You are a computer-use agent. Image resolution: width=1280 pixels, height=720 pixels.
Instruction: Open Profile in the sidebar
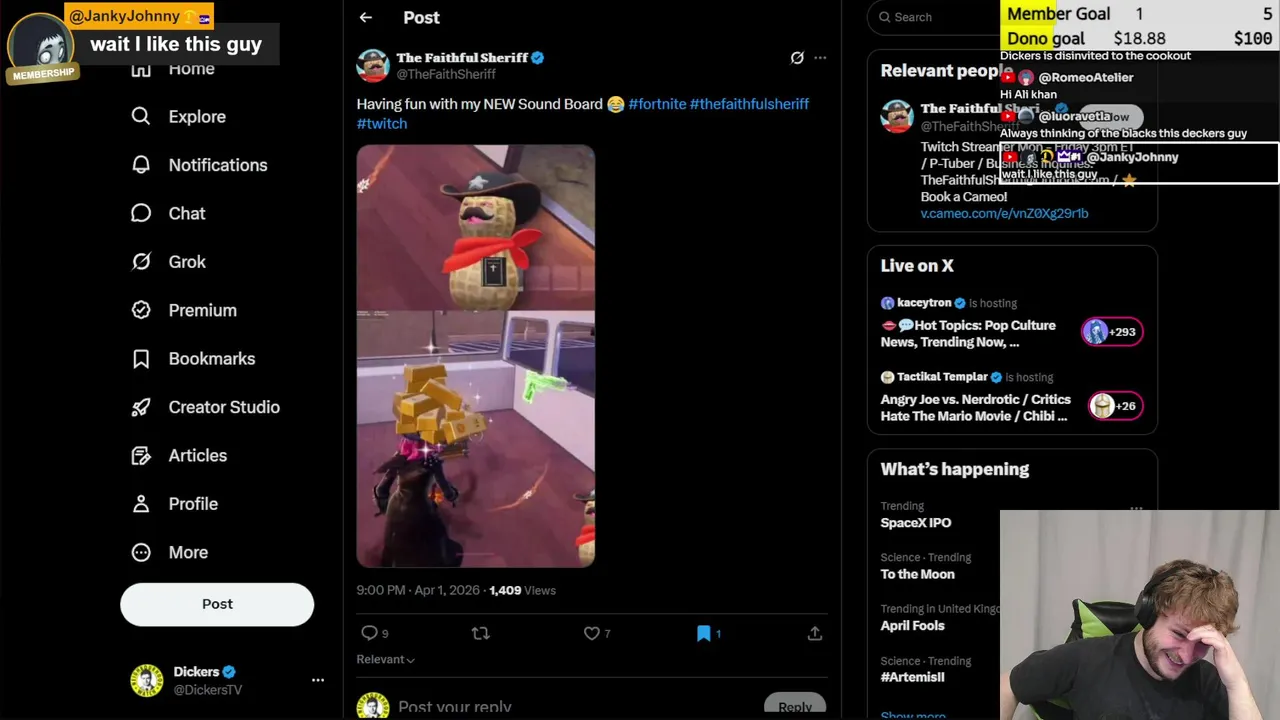click(192, 504)
